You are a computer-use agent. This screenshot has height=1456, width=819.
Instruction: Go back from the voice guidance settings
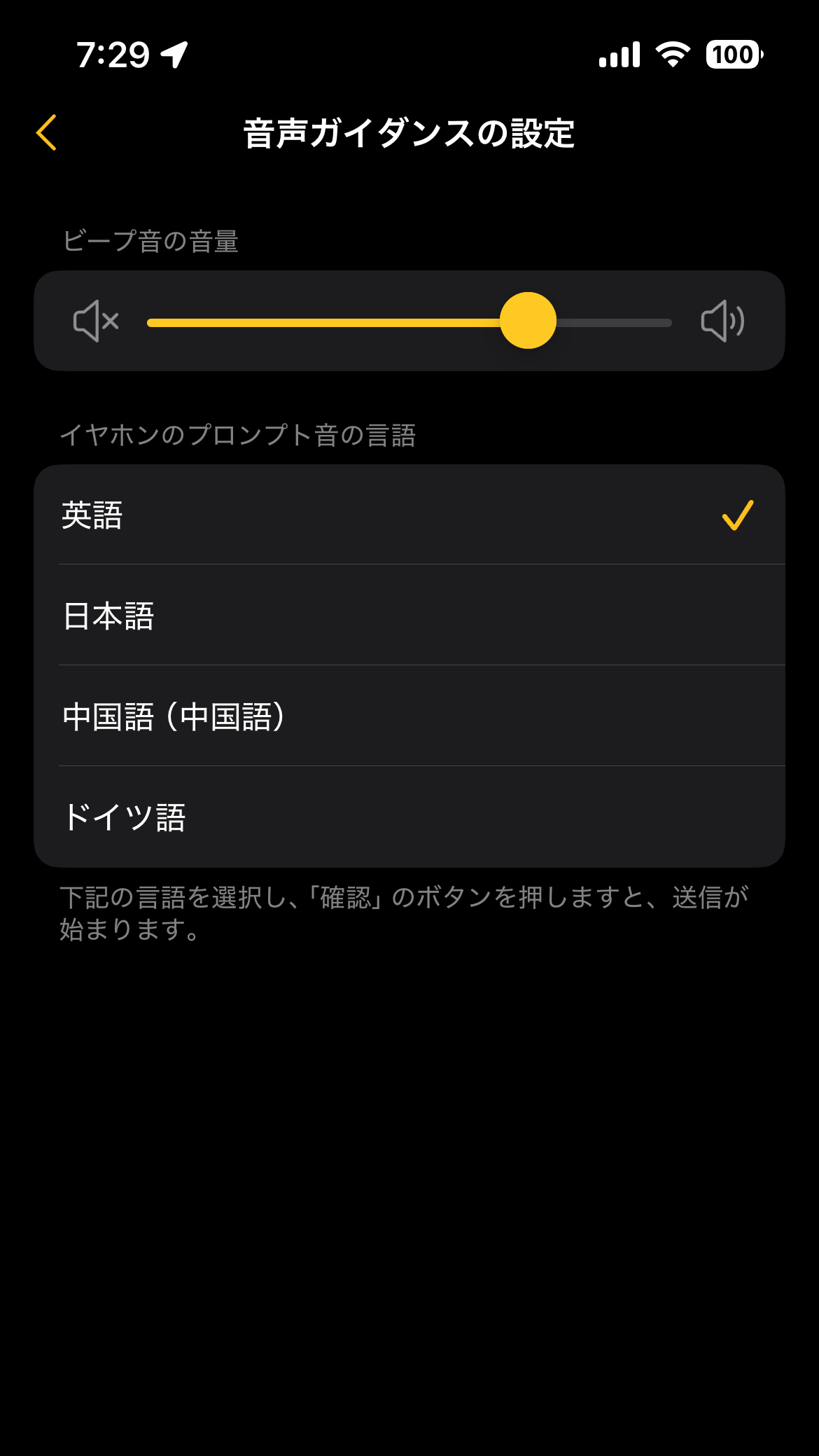coord(46,132)
